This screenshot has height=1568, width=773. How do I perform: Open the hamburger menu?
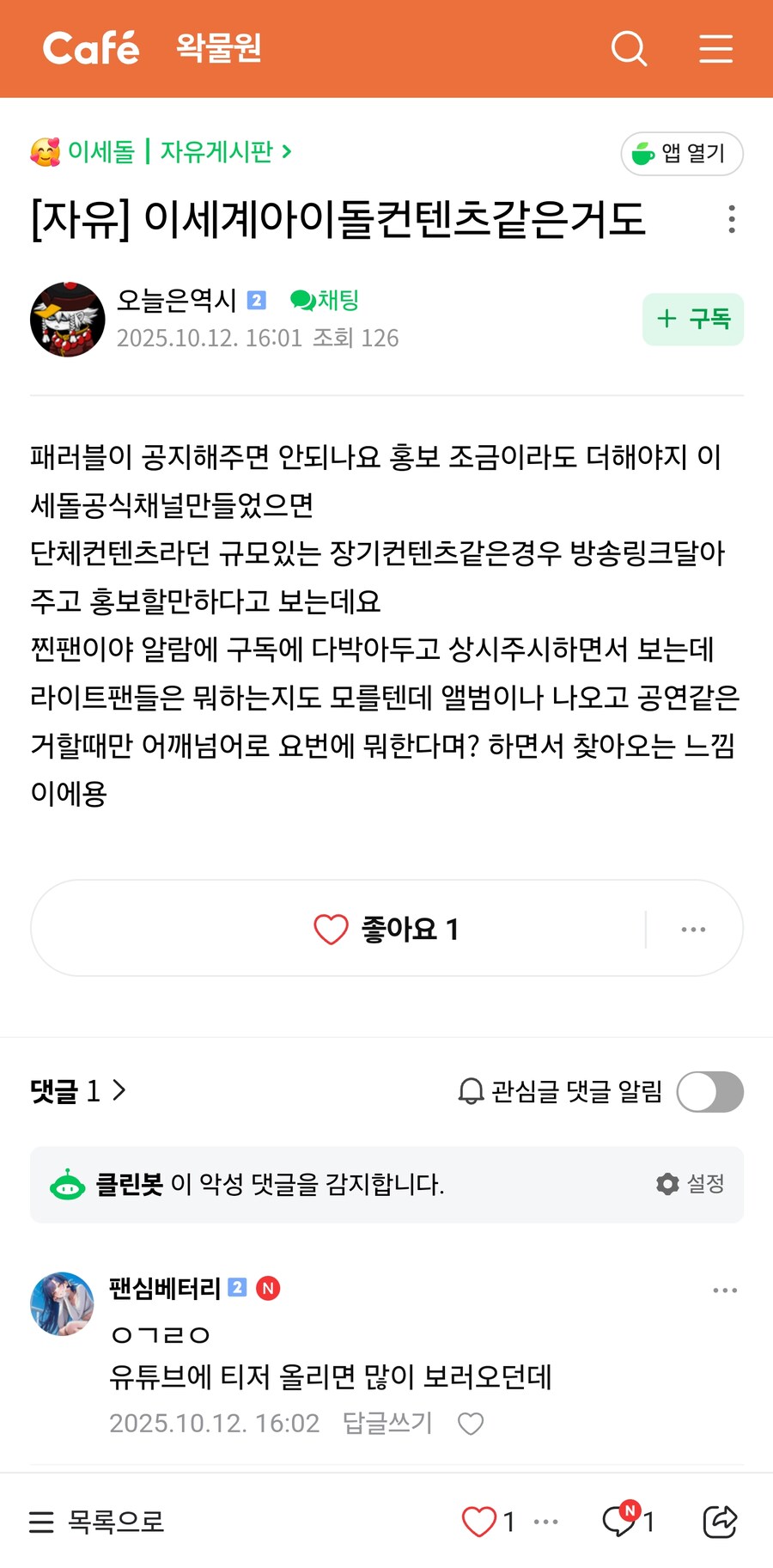point(715,49)
